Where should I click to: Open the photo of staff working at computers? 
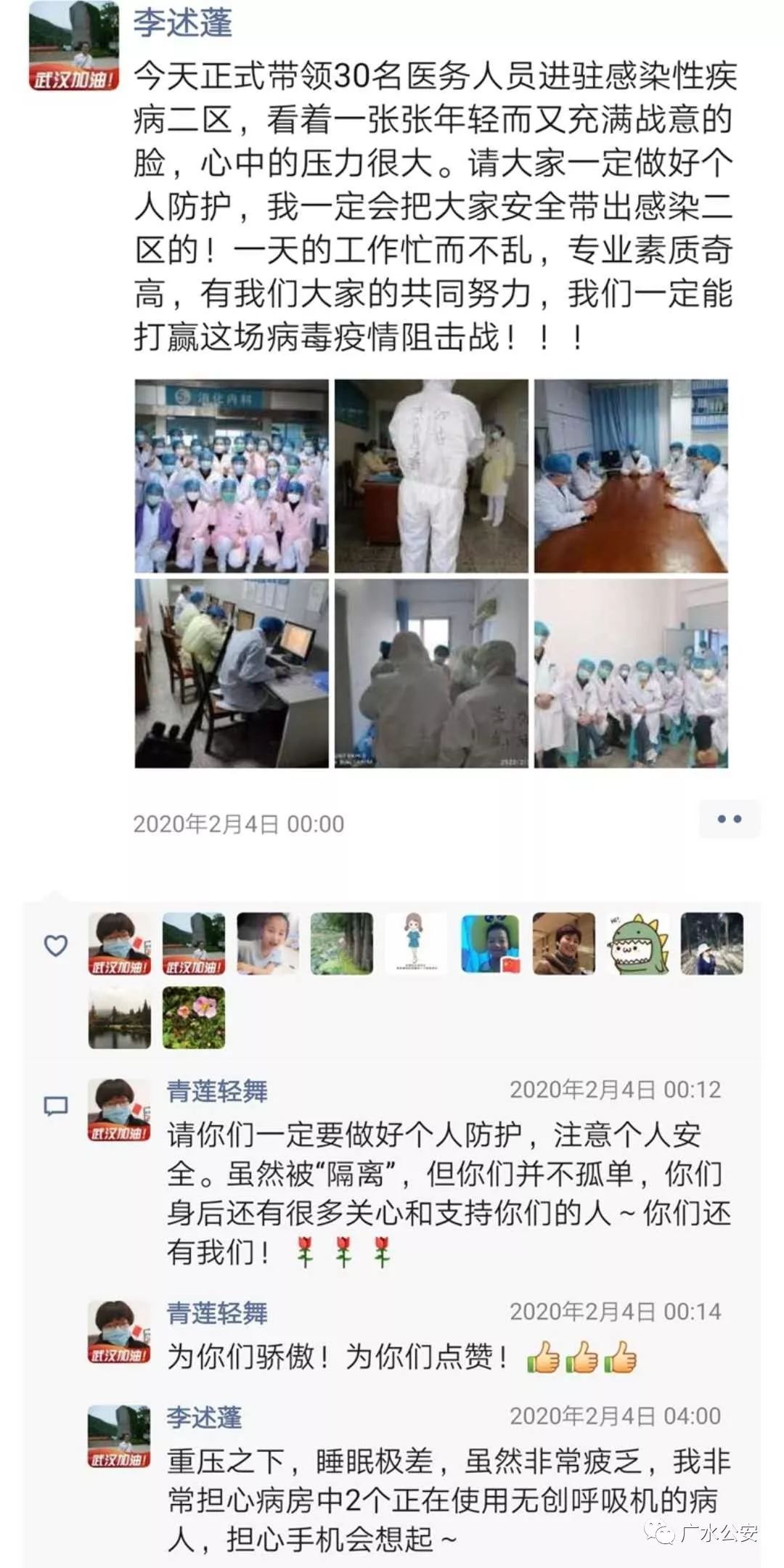[232, 674]
